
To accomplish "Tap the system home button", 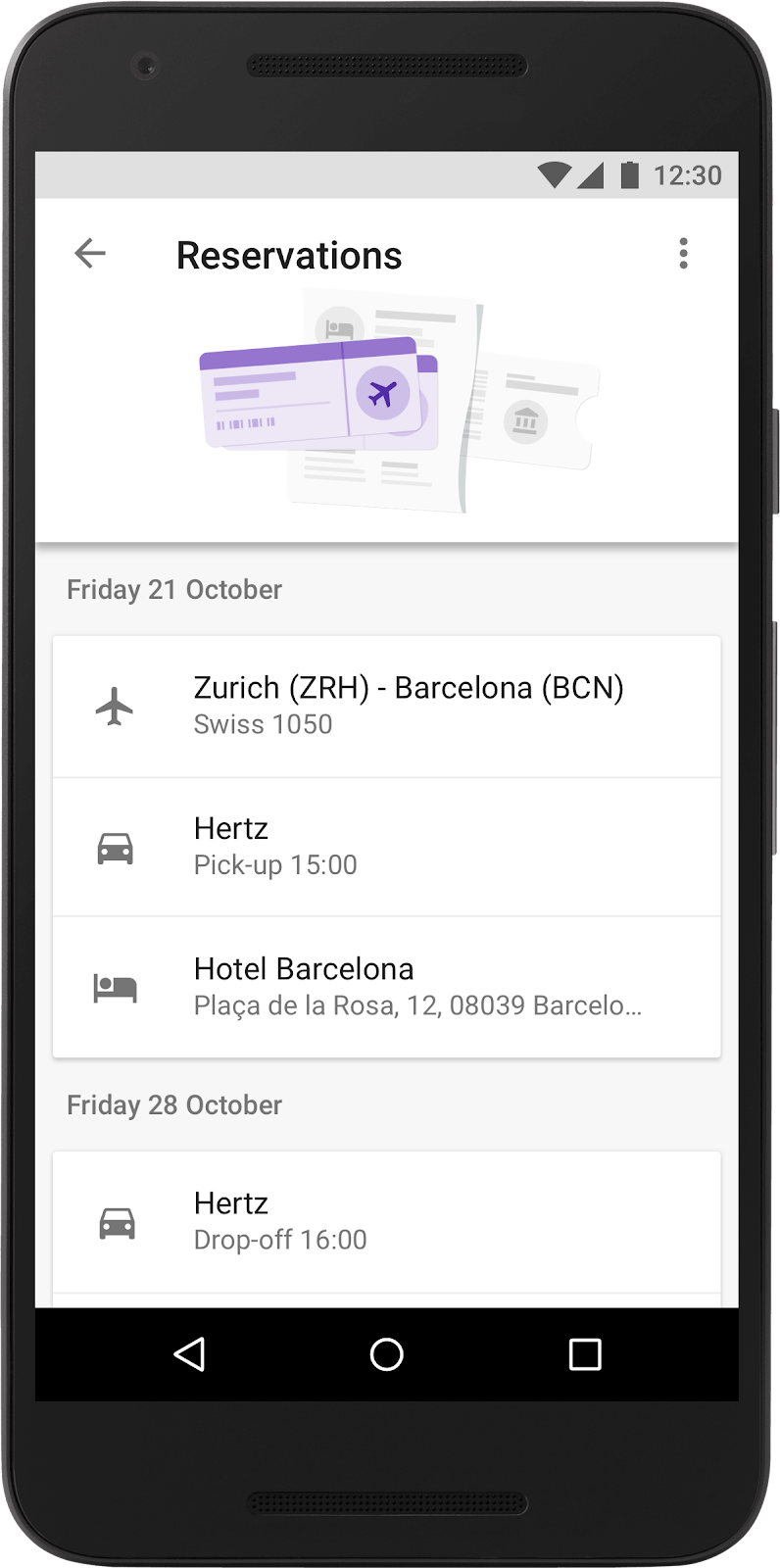I will (386, 1354).
